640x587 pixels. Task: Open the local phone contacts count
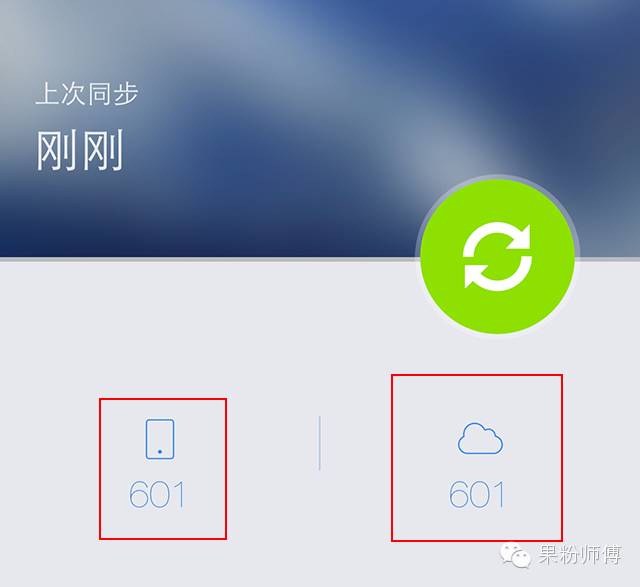[160, 467]
